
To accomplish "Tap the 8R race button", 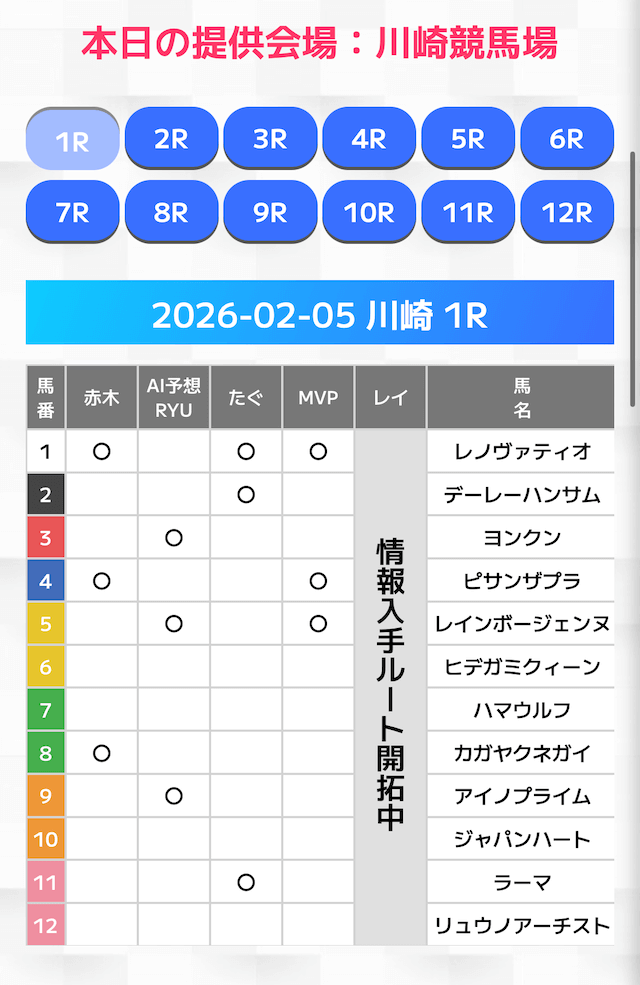I will click(x=171, y=212).
